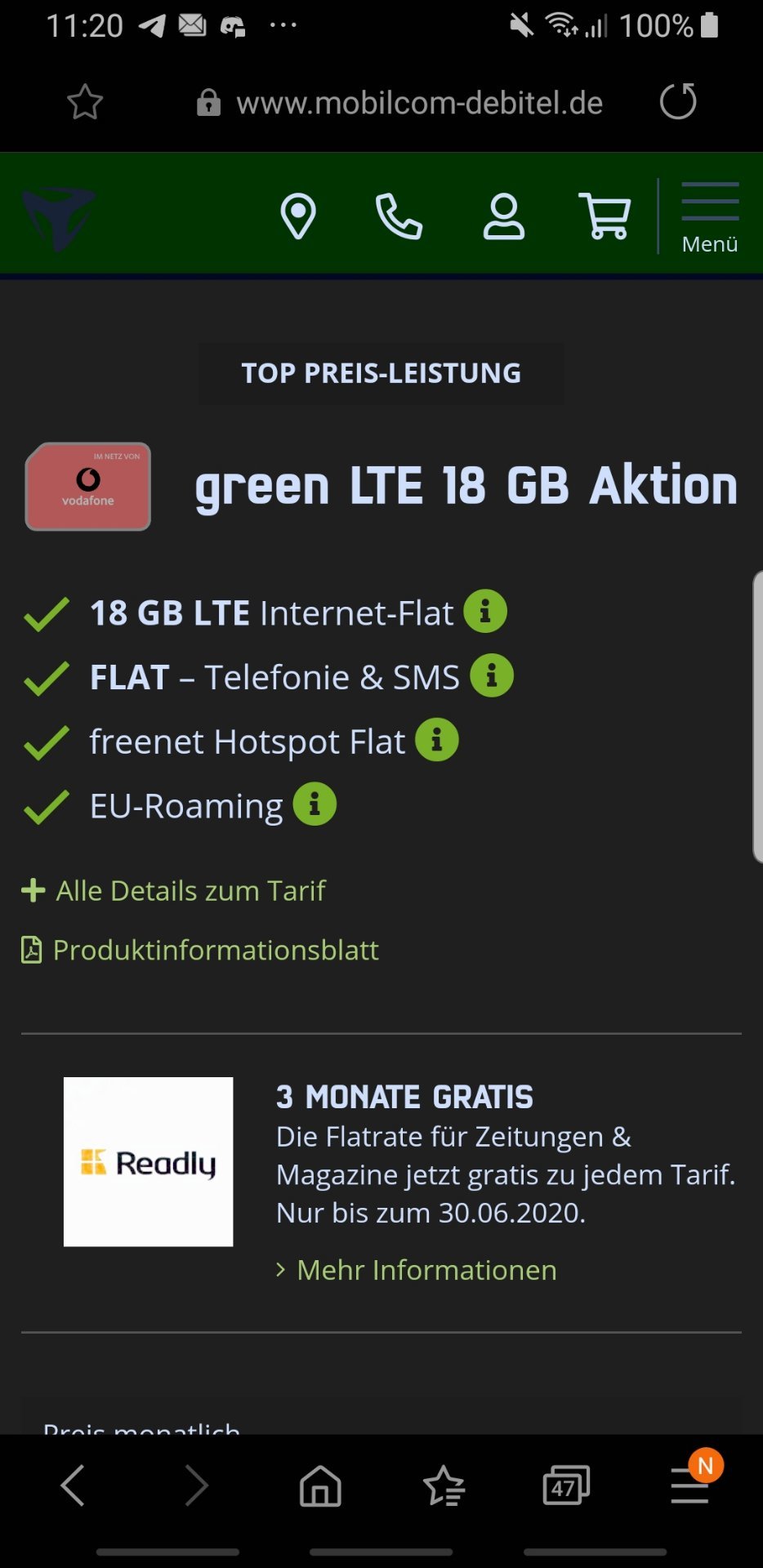Open the browser bookmarks list

click(x=444, y=1485)
